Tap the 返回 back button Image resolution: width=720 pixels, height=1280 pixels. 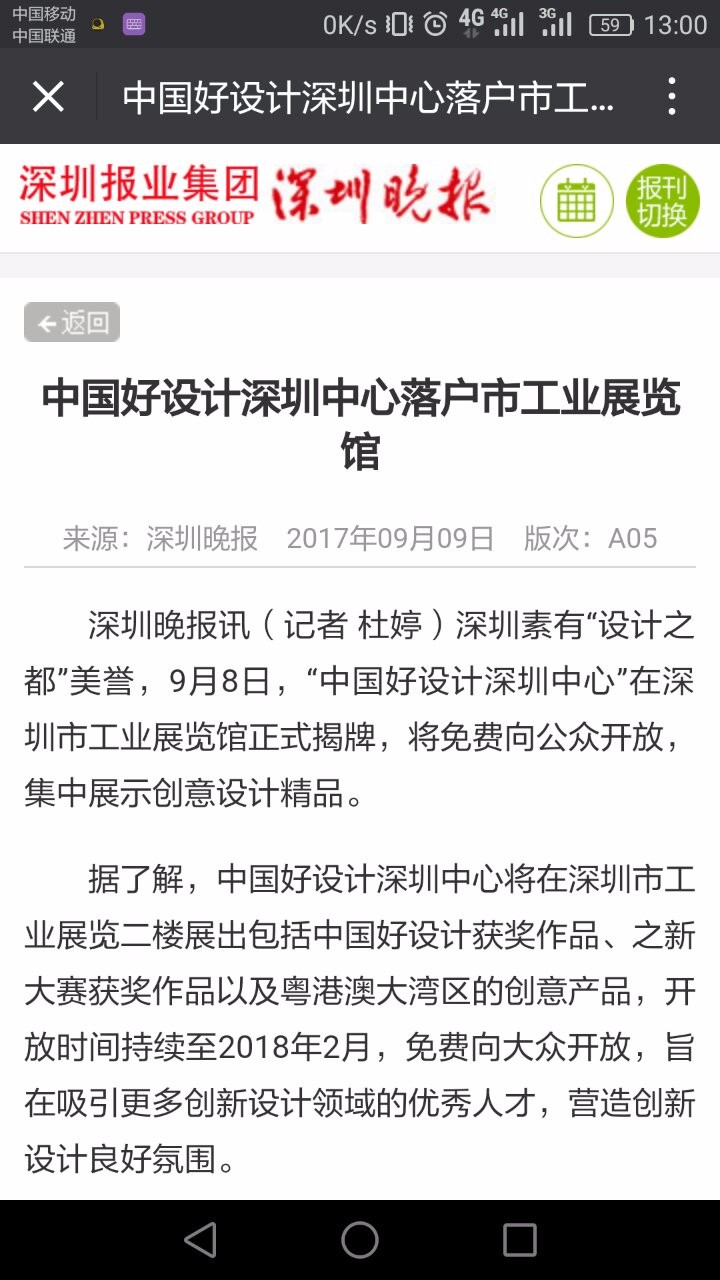coord(72,322)
